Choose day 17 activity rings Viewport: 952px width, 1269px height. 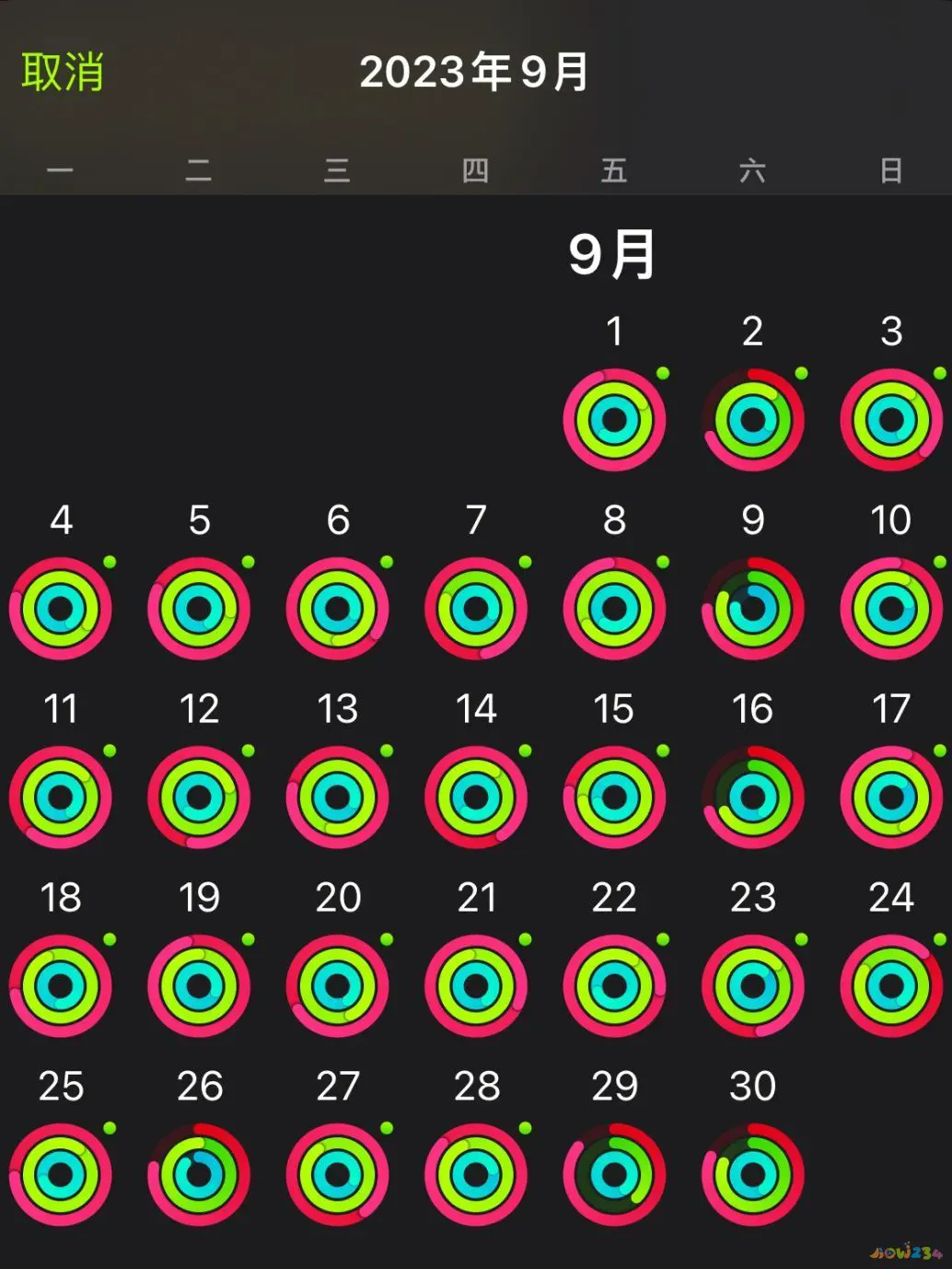coord(890,797)
